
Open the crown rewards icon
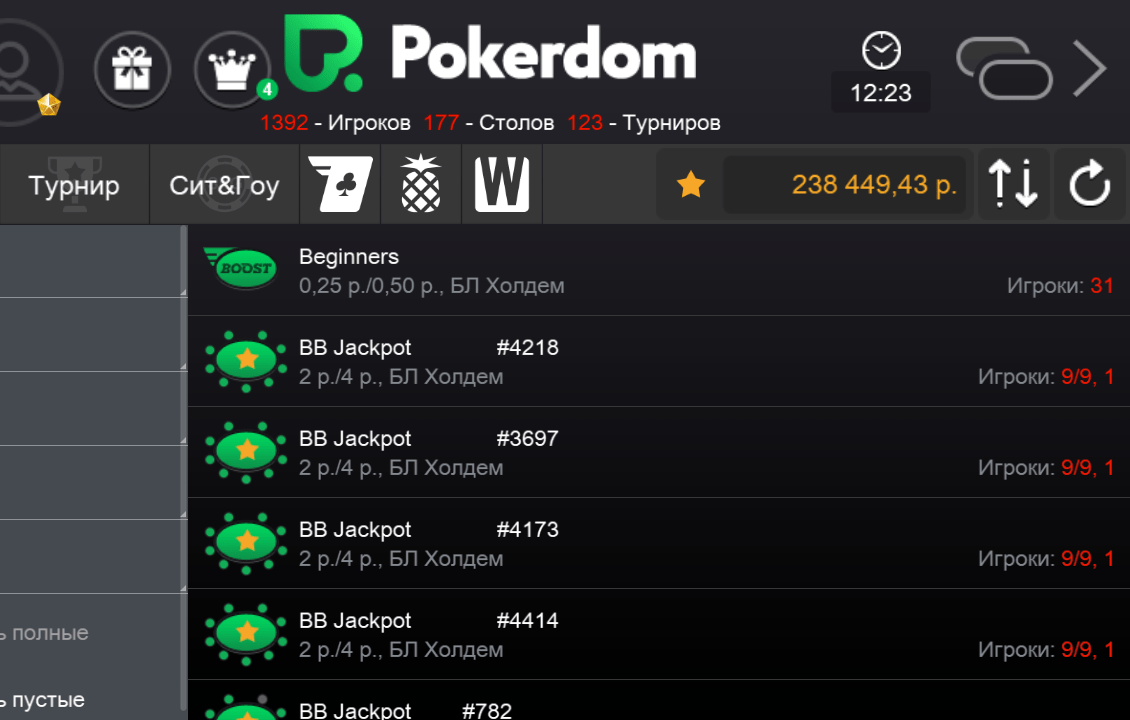[x=233, y=70]
